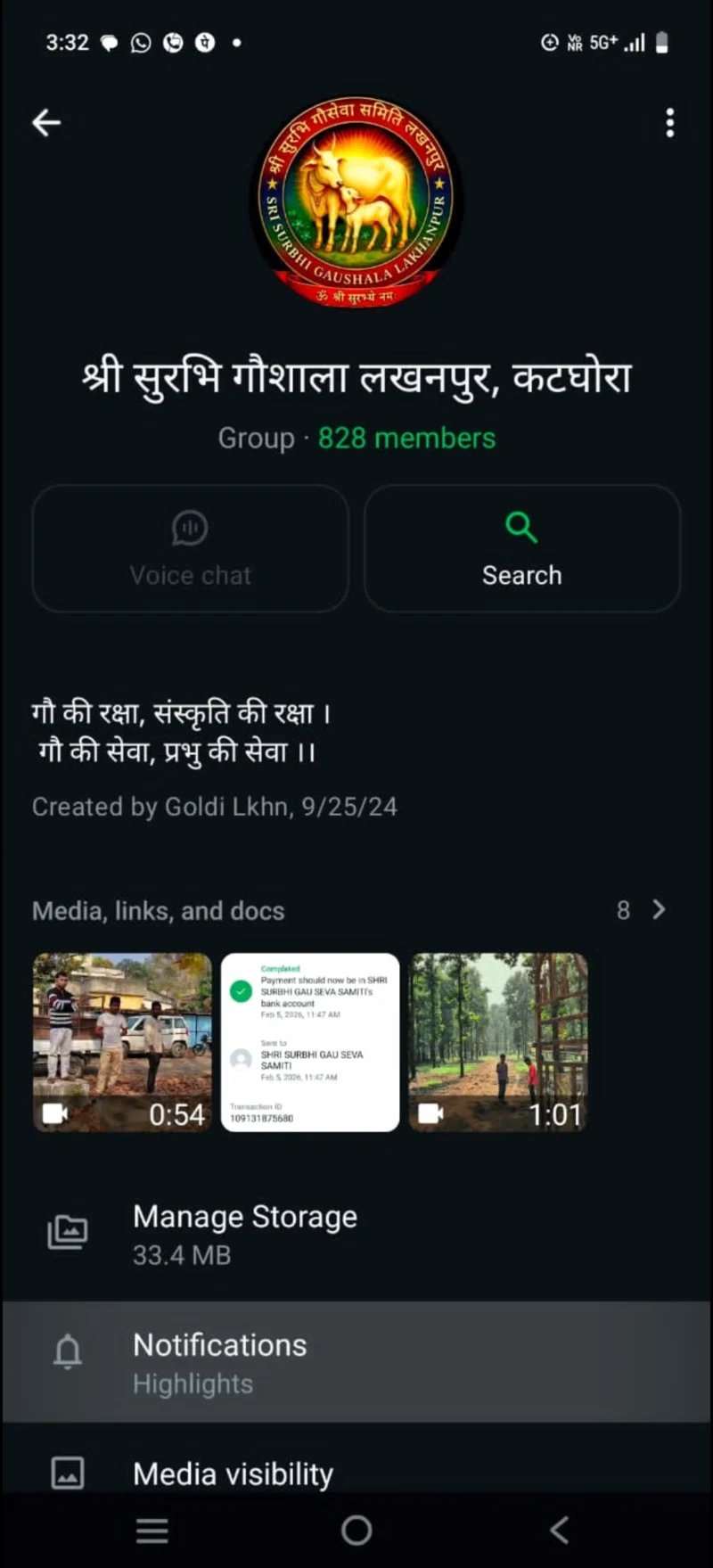Open recent apps from navigation bar

coord(152,1531)
